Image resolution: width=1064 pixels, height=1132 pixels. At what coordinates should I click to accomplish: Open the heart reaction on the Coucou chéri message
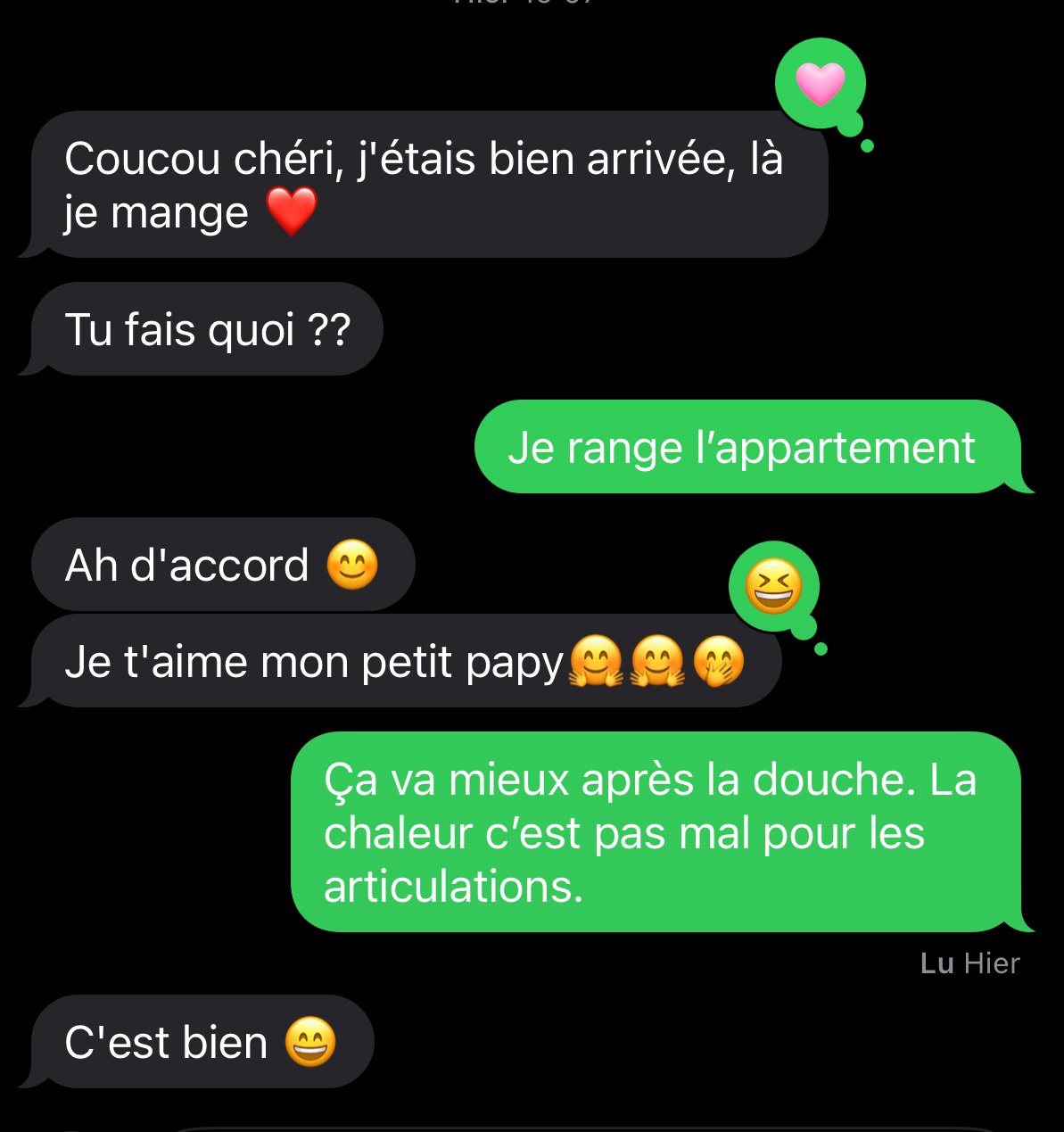tap(820, 85)
